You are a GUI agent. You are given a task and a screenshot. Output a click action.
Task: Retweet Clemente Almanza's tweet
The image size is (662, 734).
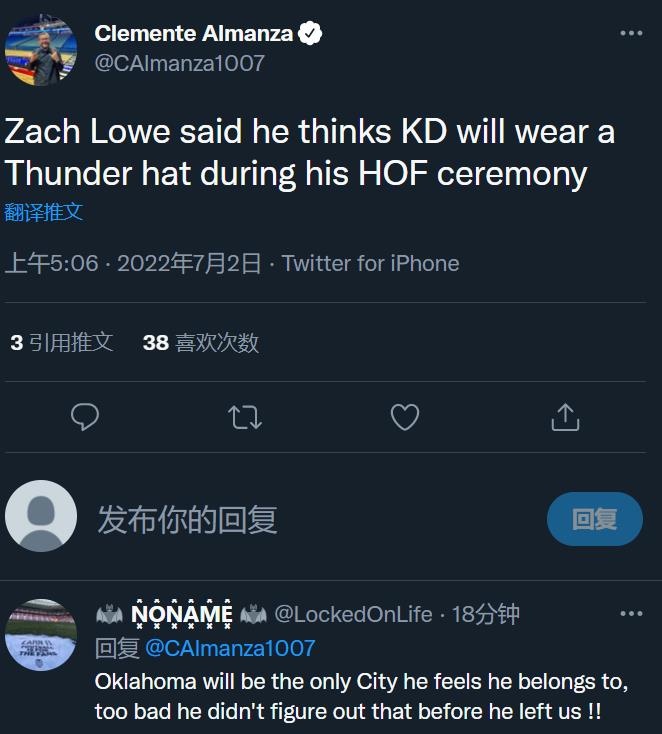(244, 416)
